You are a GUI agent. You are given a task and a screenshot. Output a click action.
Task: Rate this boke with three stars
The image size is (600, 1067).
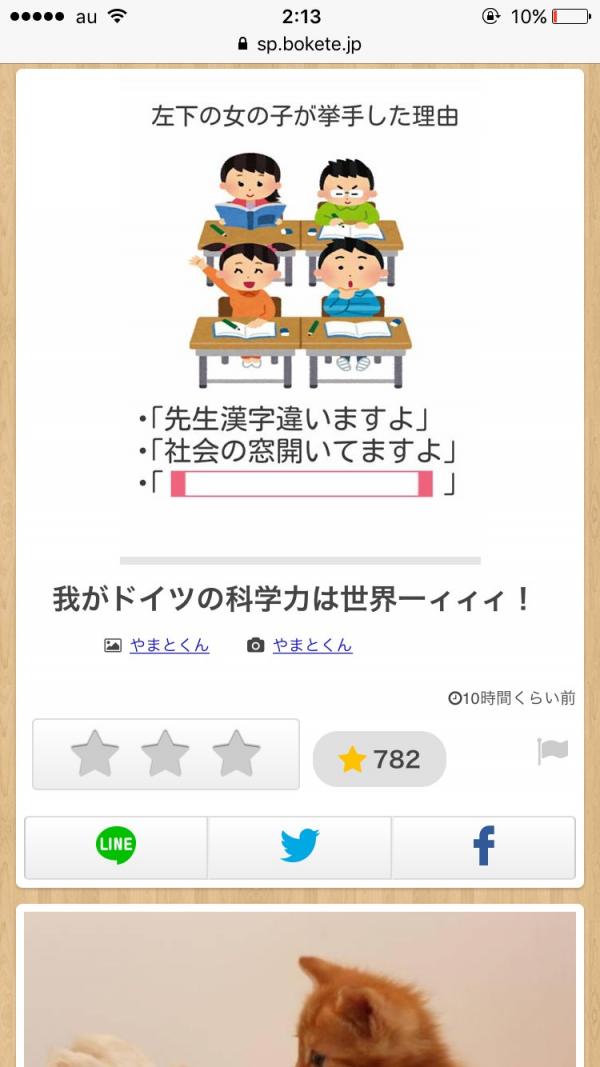click(236, 754)
